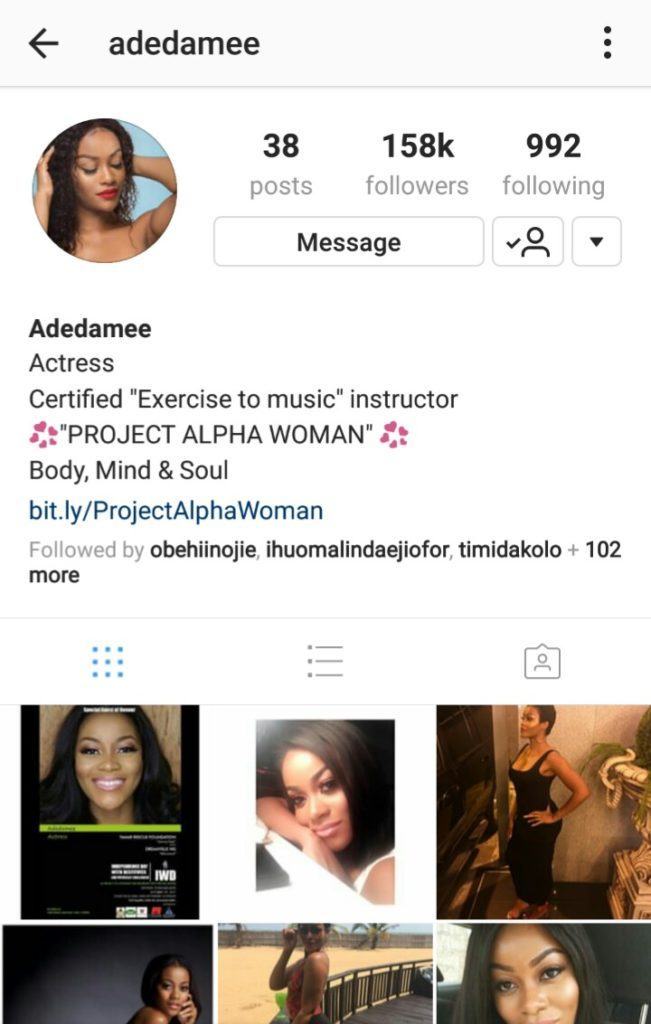Image resolution: width=651 pixels, height=1024 pixels.
Task: View Adedamee's profile picture
Action: [104, 190]
